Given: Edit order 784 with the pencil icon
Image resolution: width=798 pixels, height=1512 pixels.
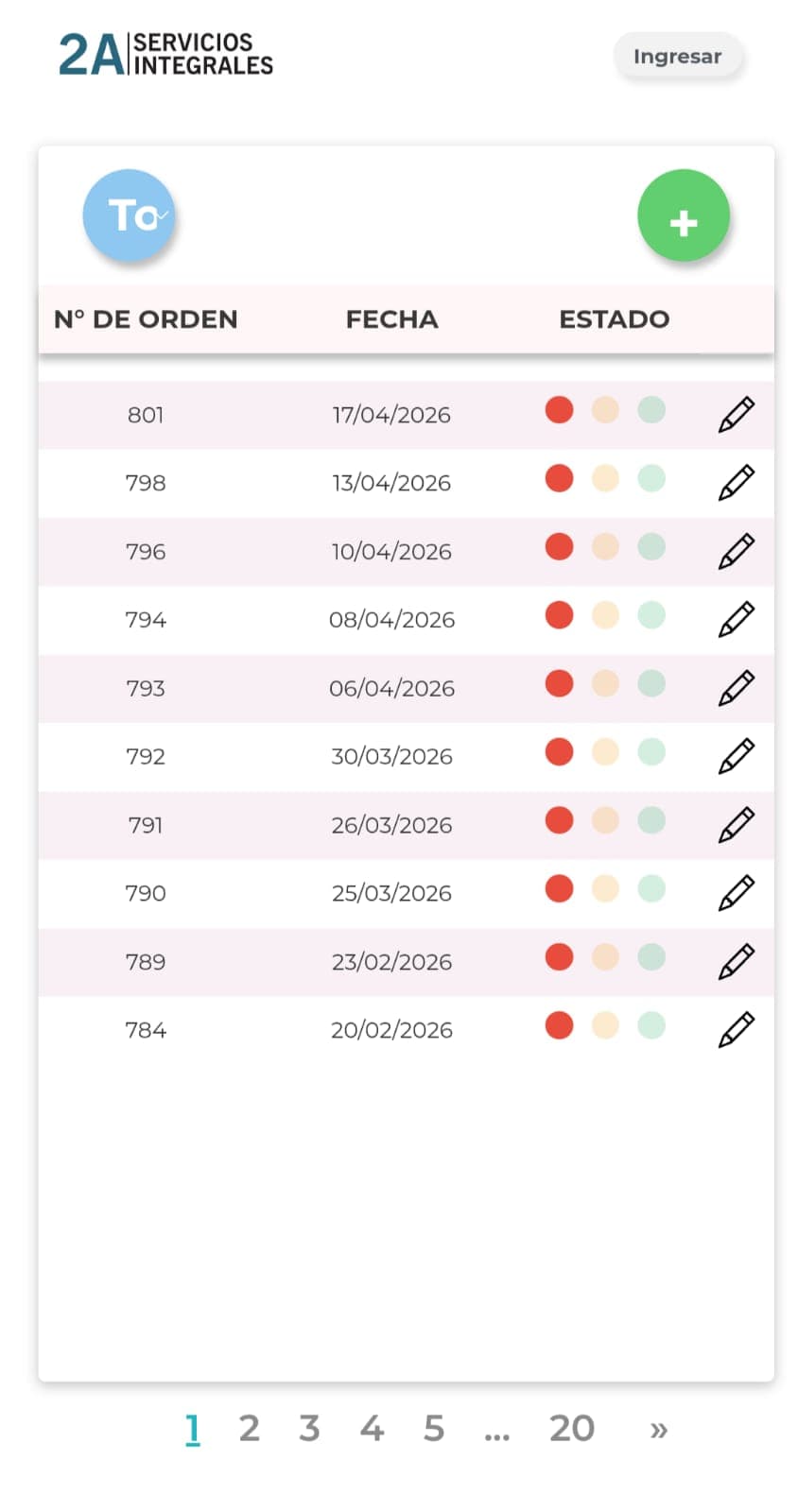Looking at the screenshot, I should click(x=737, y=1030).
